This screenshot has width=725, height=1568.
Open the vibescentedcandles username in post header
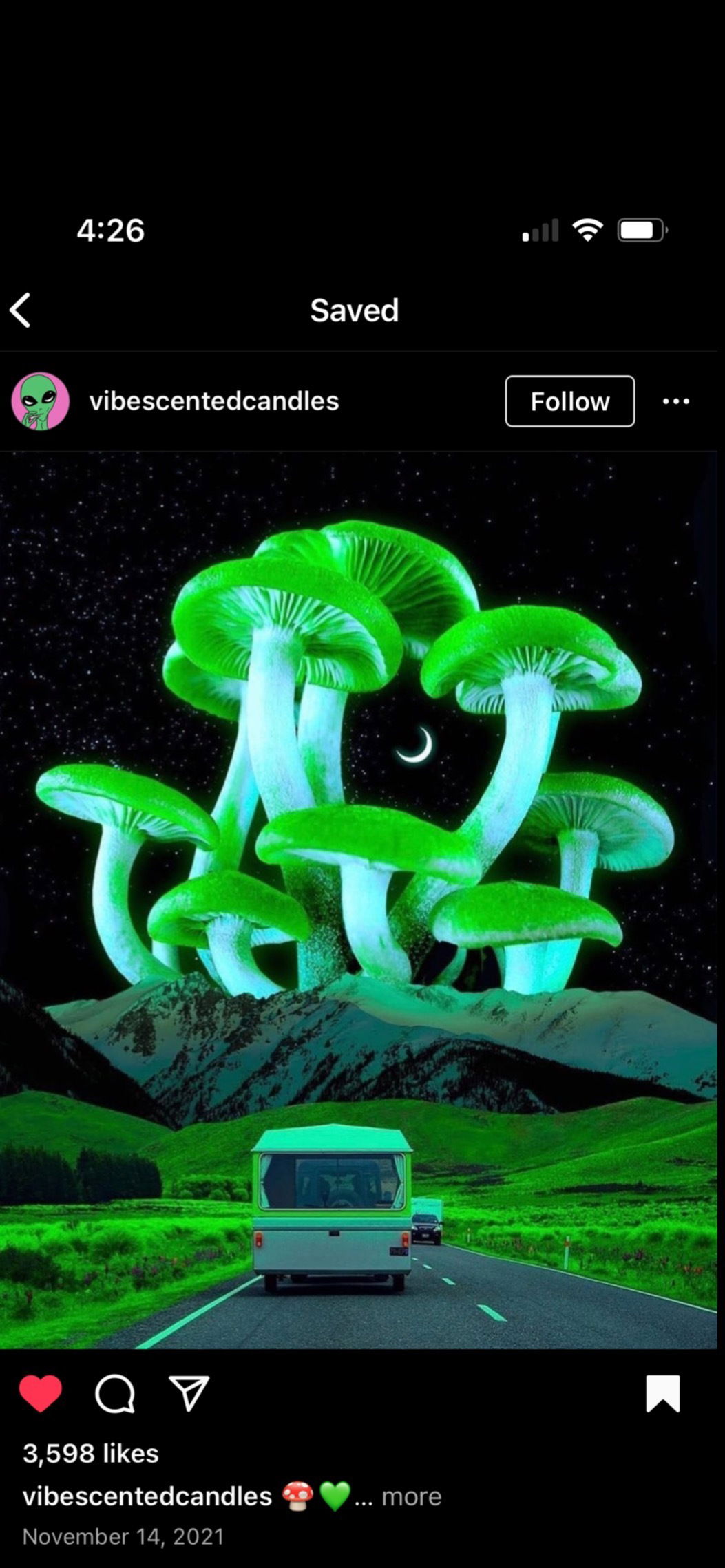213,401
